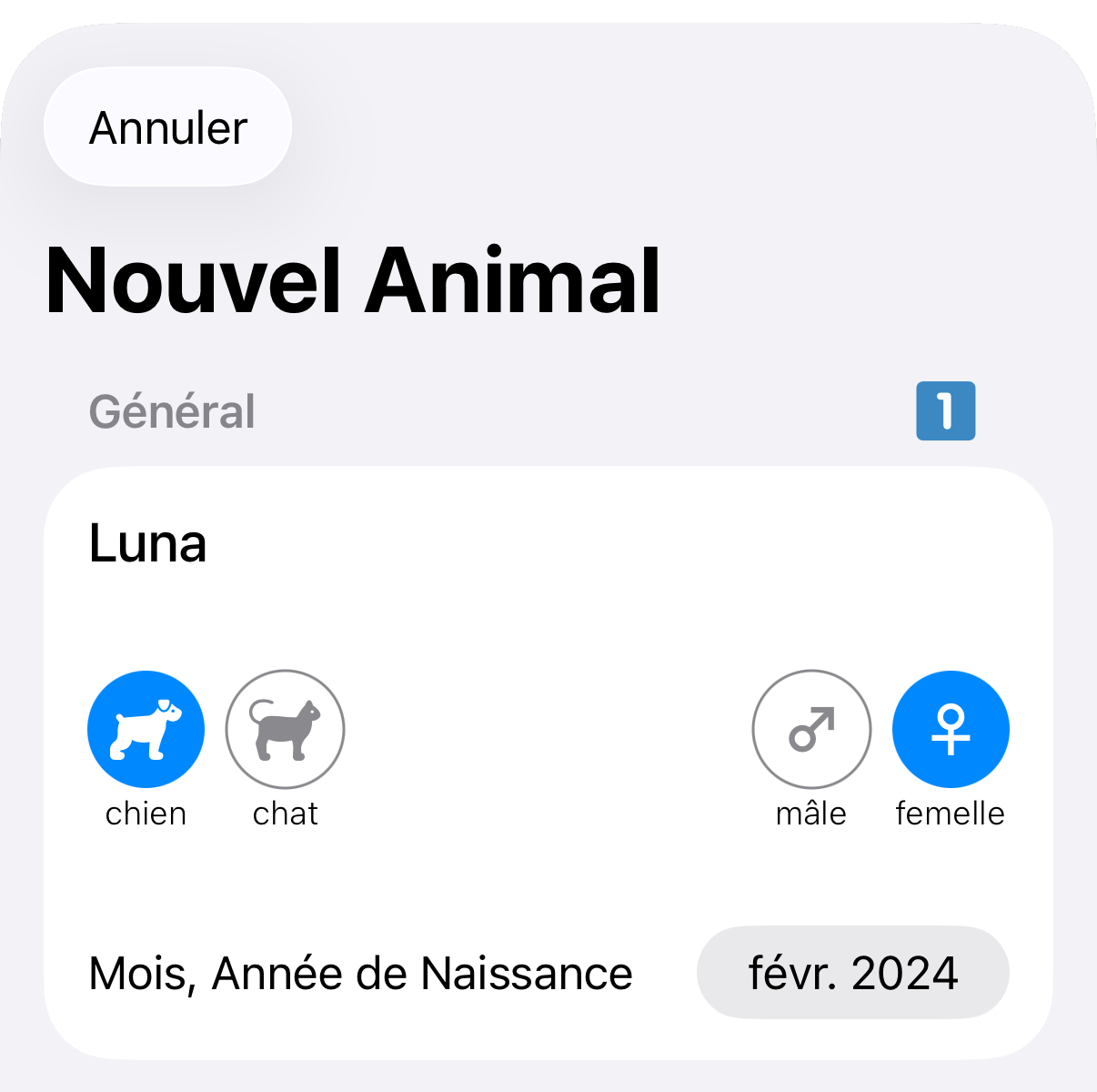Select chien as the animal type
The height and width of the screenshot is (1092, 1097).
[x=146, y=730]
